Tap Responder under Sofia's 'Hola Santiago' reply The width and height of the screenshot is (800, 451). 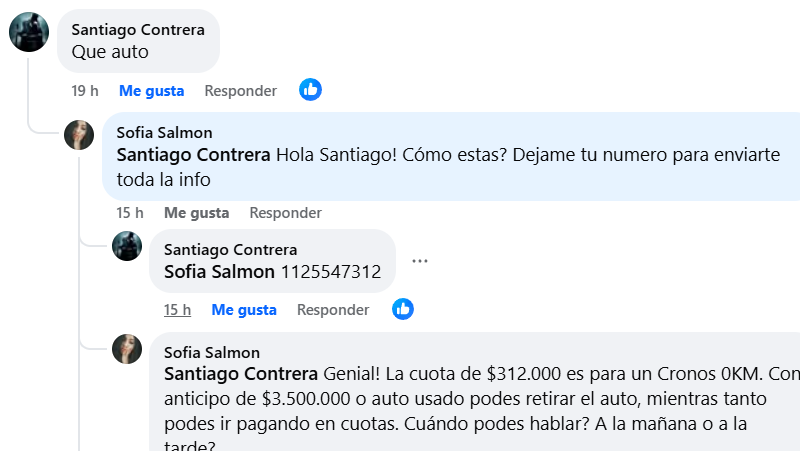[285, 213]
